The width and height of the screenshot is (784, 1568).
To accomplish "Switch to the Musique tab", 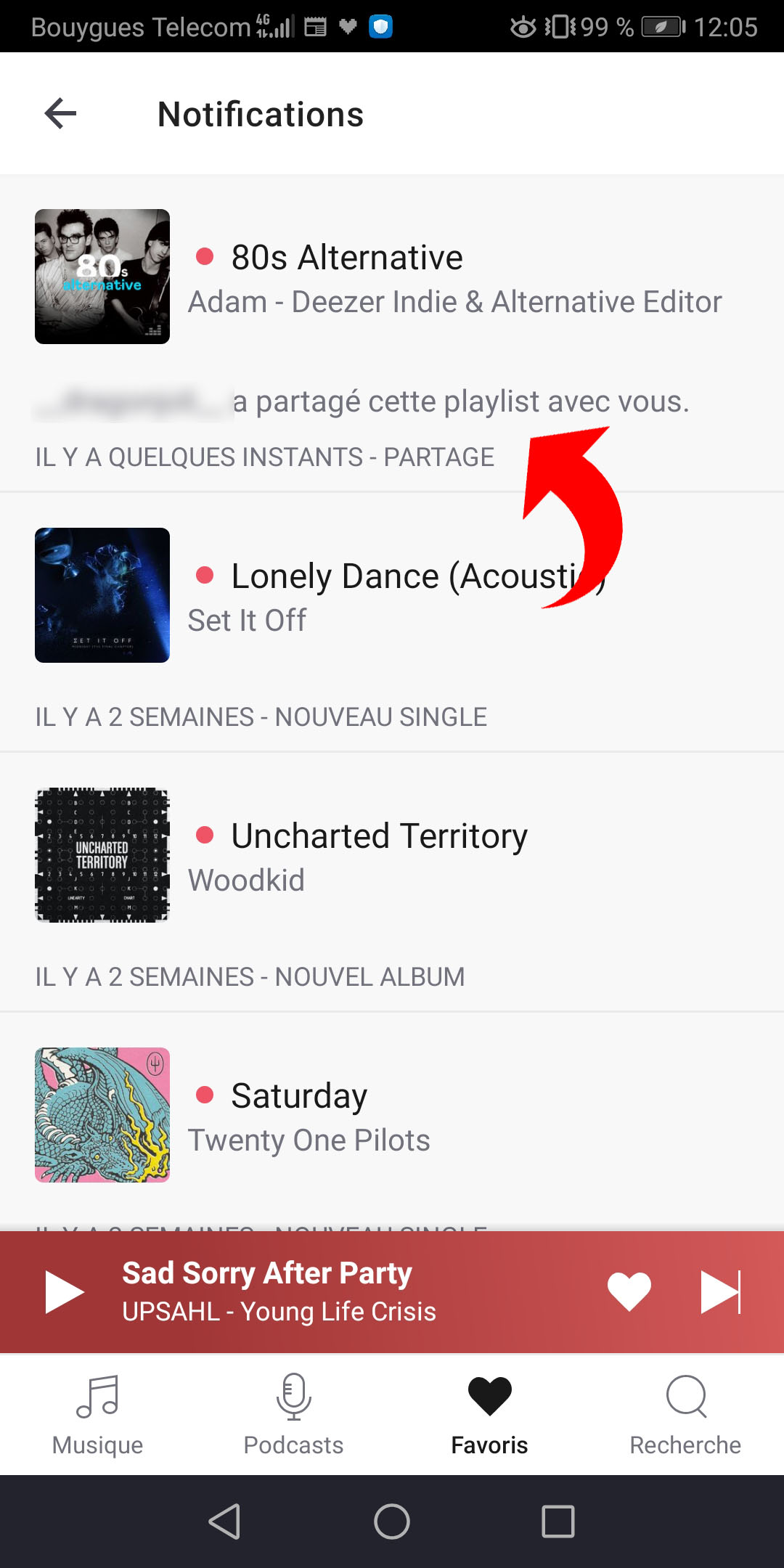I will point(98,1414).
